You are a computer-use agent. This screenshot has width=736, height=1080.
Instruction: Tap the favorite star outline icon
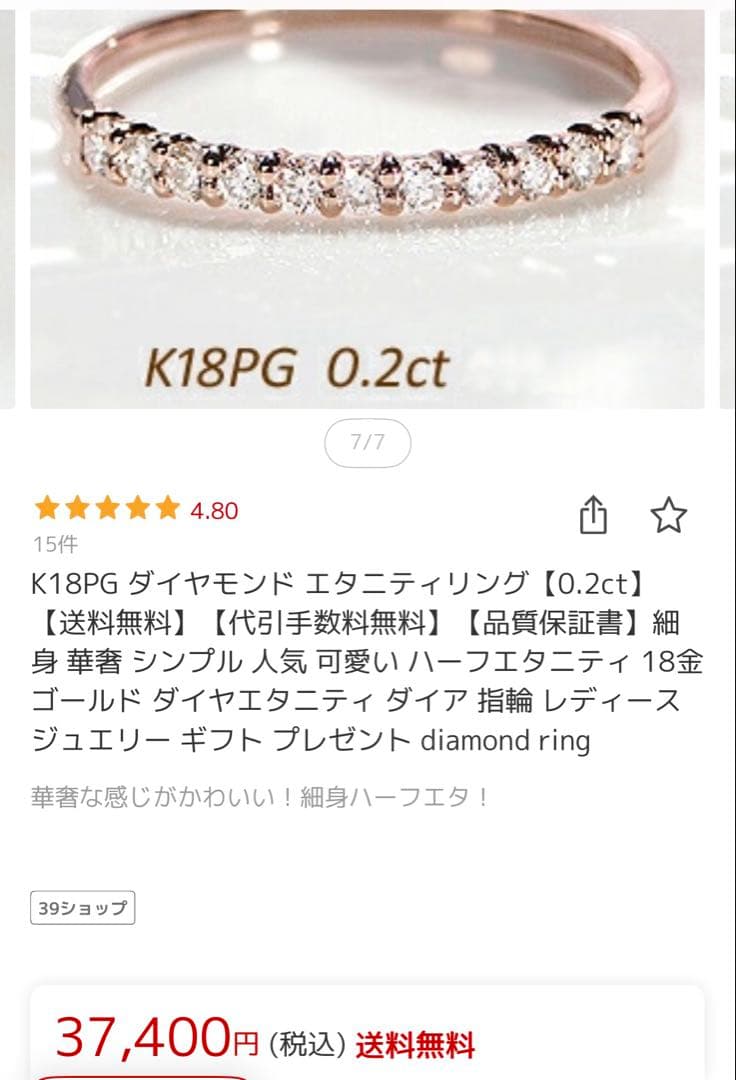(668, 514)
